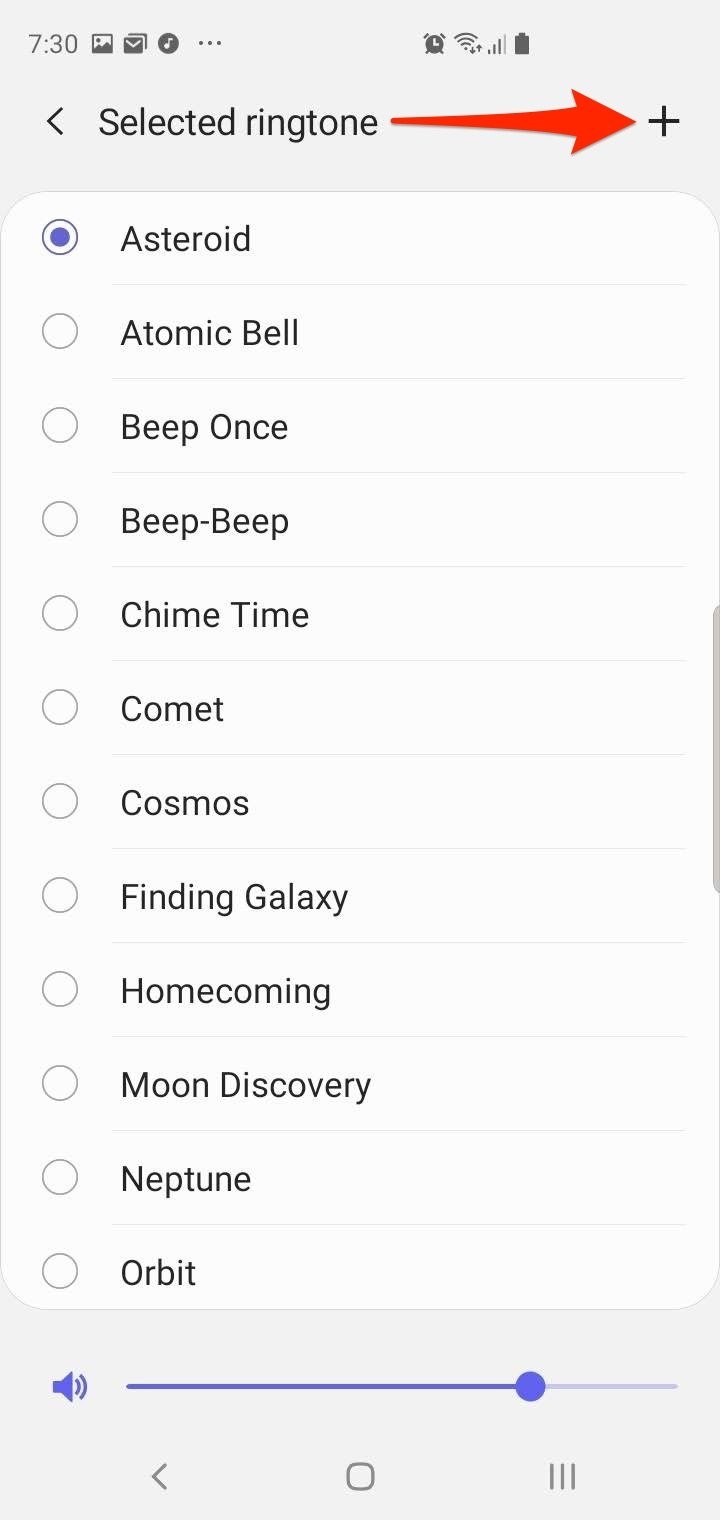The image size is (720, 1520).
Task: Tap the Homecoming ringtone entry
Action: tap(225, 990)
